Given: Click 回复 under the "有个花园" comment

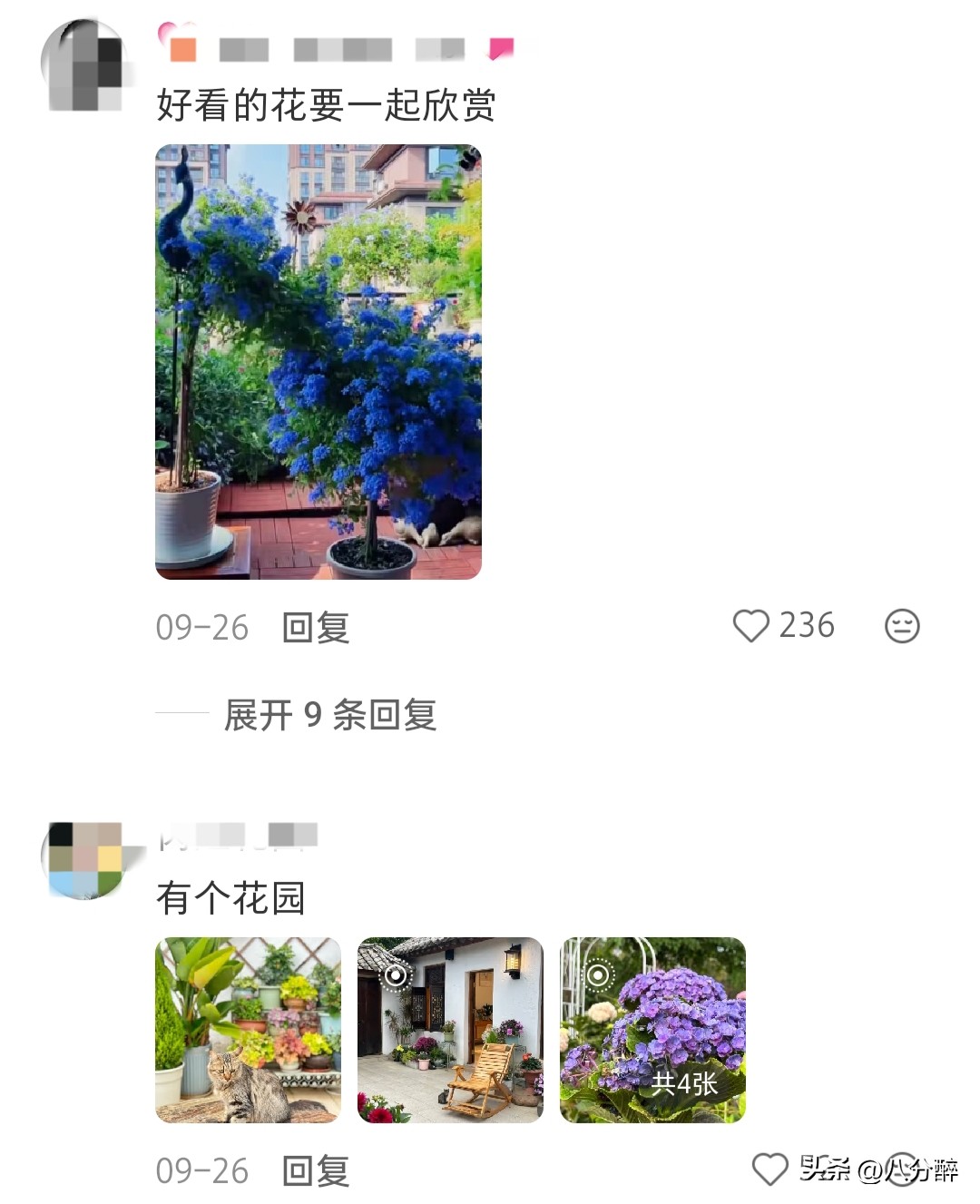Looking at the screenshot, I should pyautogui.click(x=316, y=1172).
